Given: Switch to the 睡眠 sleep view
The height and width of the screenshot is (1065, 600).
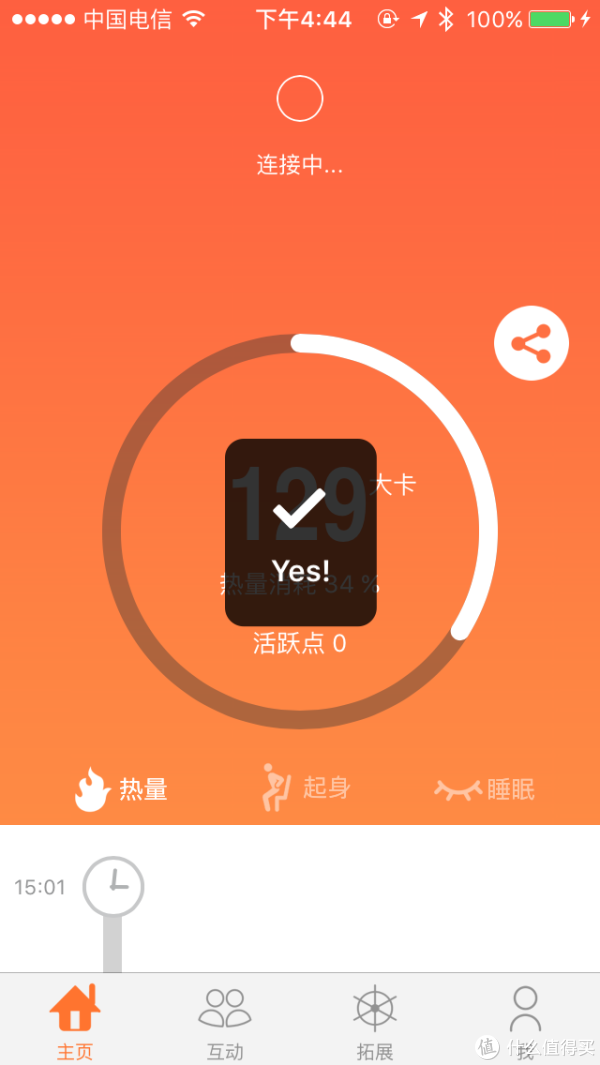Looking at the screenshot, I should coord(485,789).
